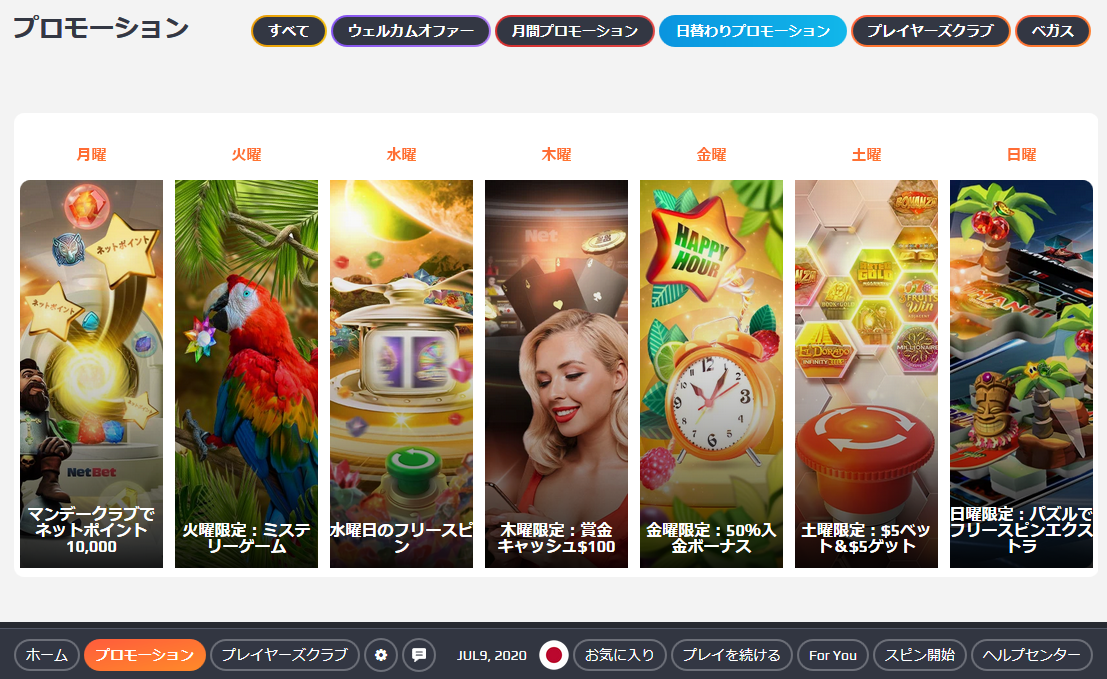Viewport: 1107px width, 679px height.
Task: Switch to ウェルカムオファー tab
Action: [410, 31]
